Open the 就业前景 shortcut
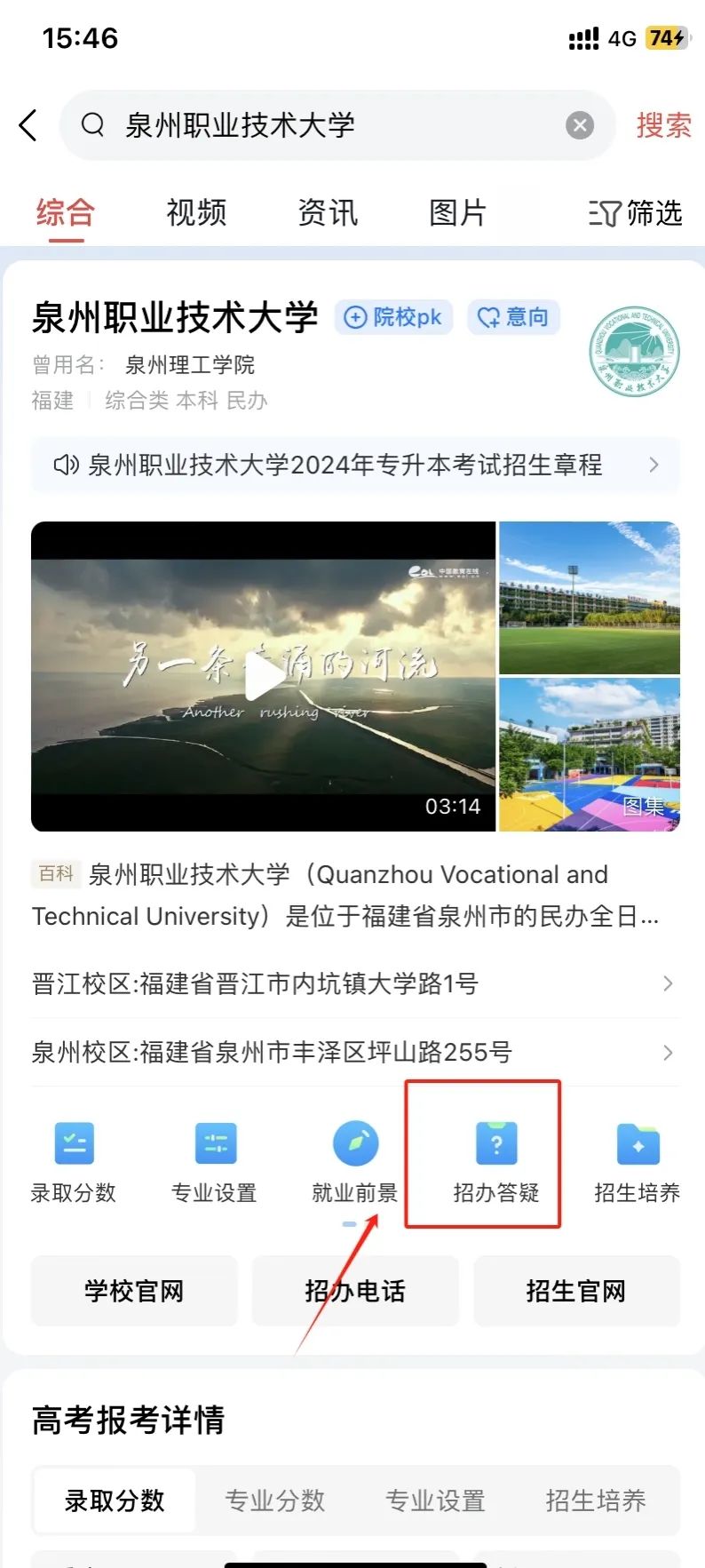Screen dimensions: 705x1568 [355, 1161]
